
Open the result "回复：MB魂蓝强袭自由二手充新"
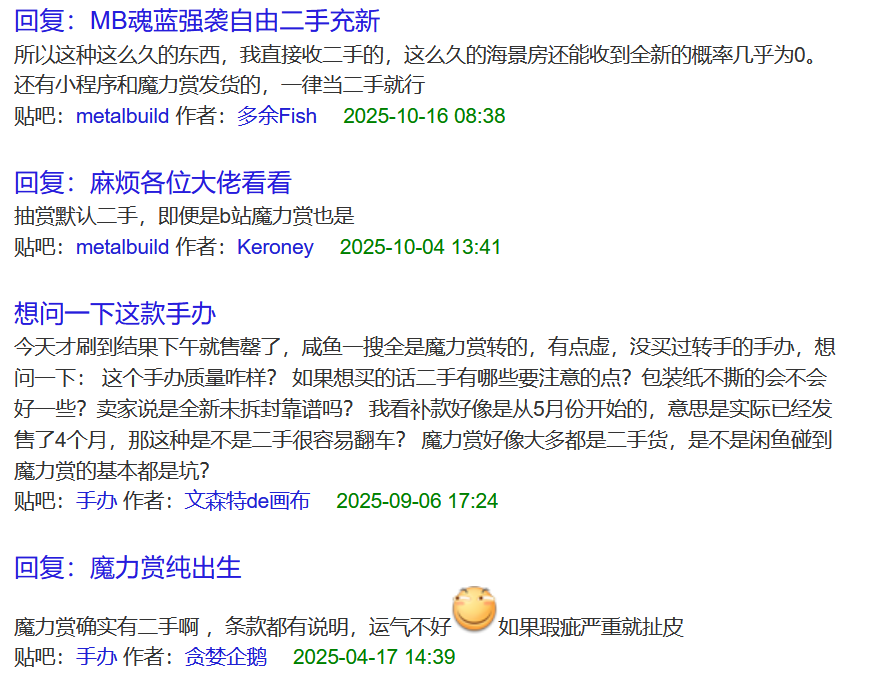click(x=197, y=20)
